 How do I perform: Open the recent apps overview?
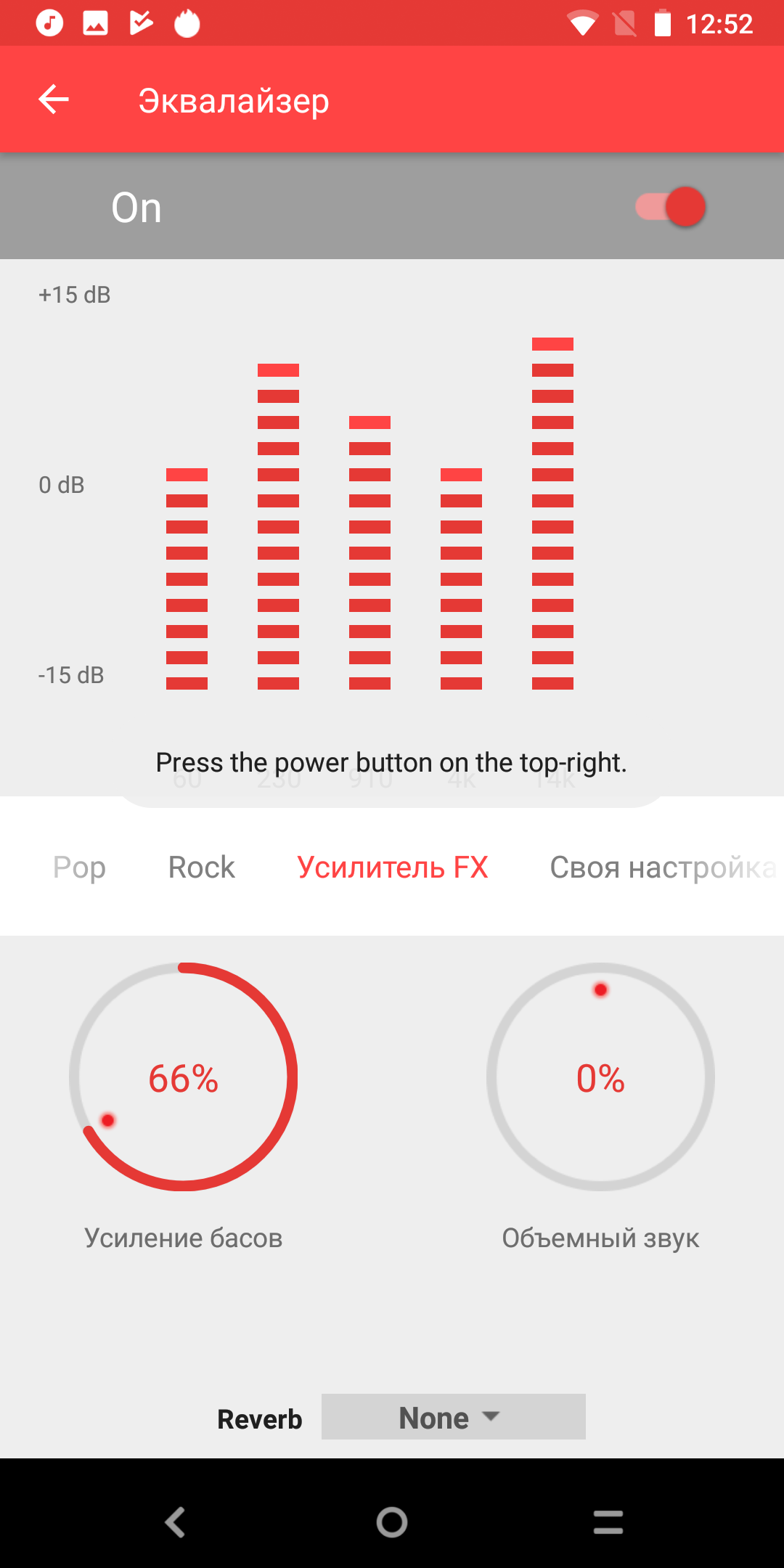tap(608, 1522)
